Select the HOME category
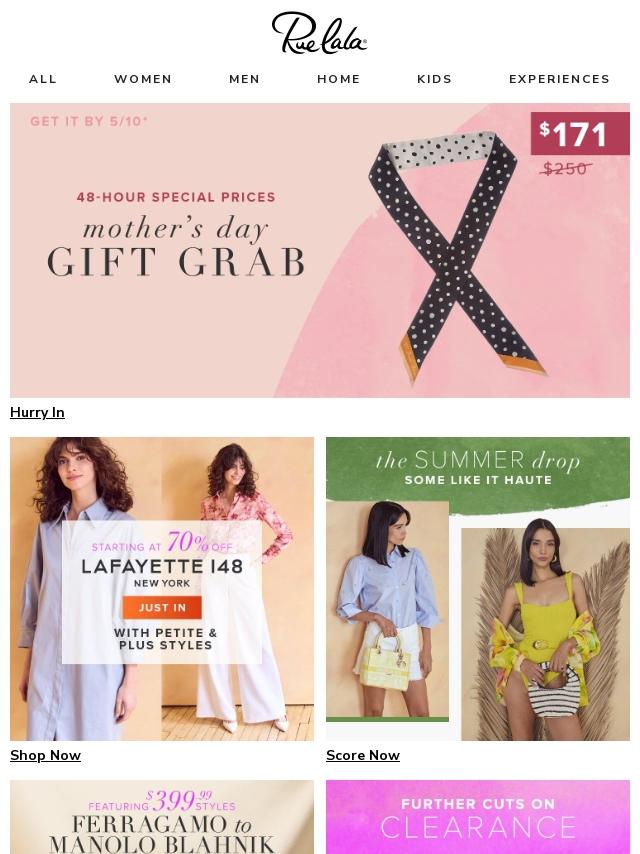Image resolution: width=640 pixels, height=854 pixels. pos(339,79)
